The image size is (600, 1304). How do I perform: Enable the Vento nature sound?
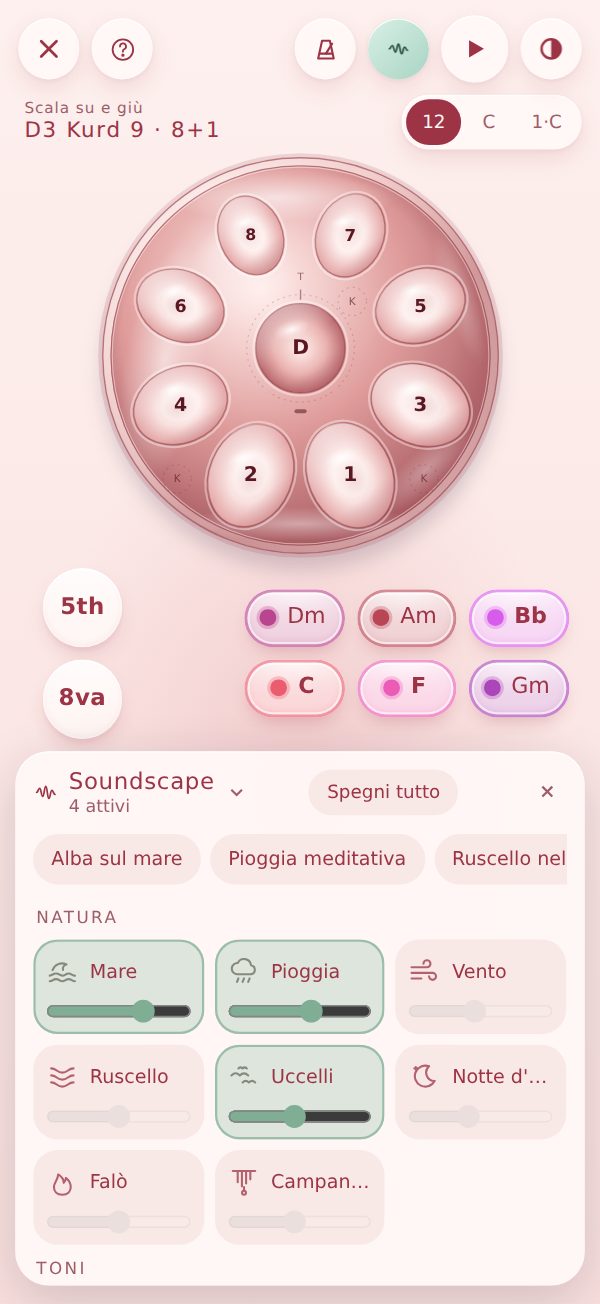[x=480, y=986]
